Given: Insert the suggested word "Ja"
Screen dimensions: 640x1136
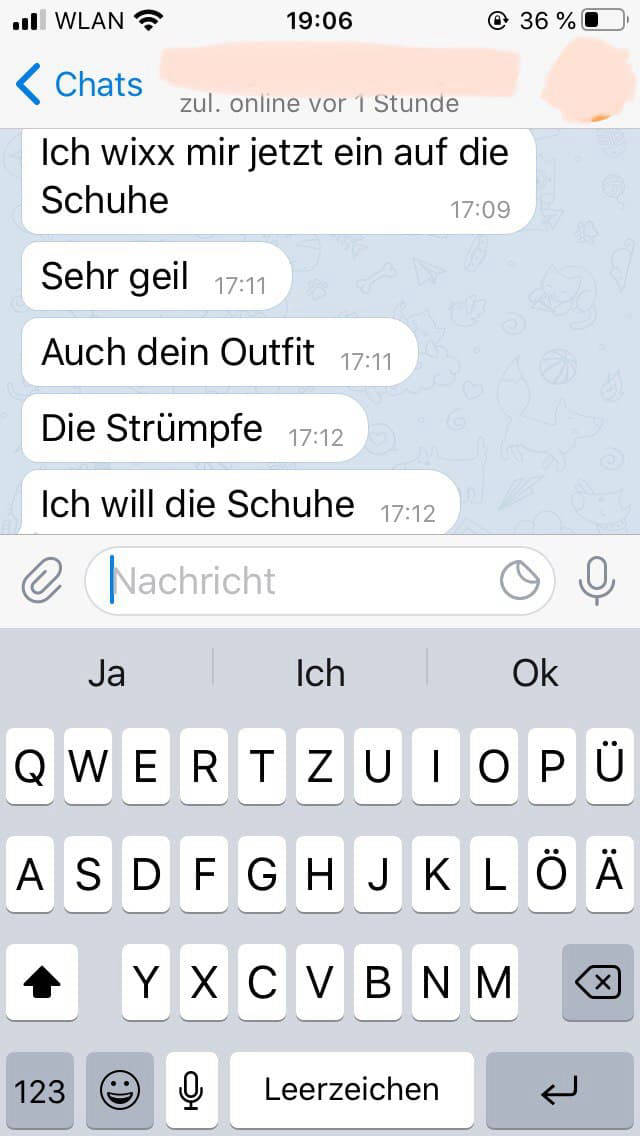Looking at the screenshot, I should pos(107,673).
